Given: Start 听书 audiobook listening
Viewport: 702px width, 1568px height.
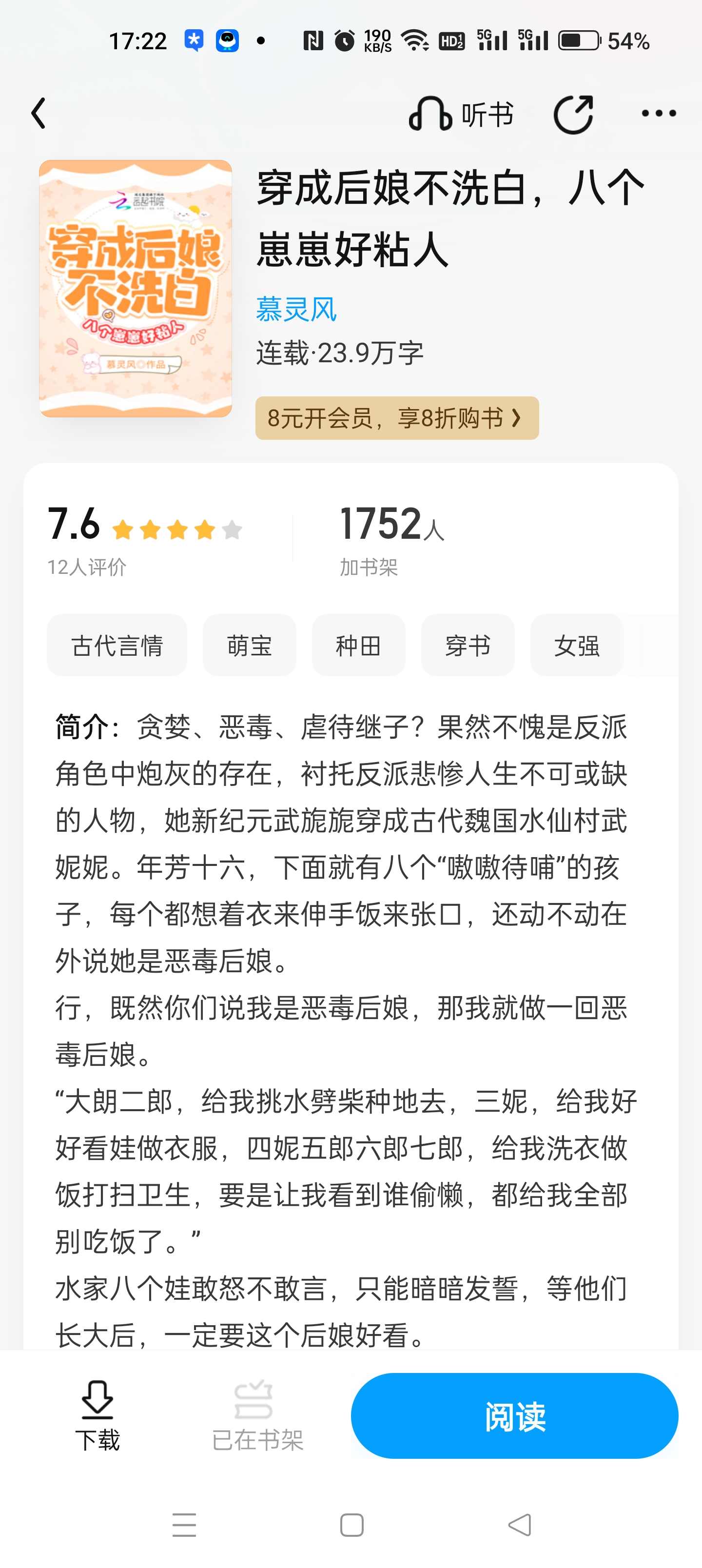Looking at the screenshot, I should [461, 114].
